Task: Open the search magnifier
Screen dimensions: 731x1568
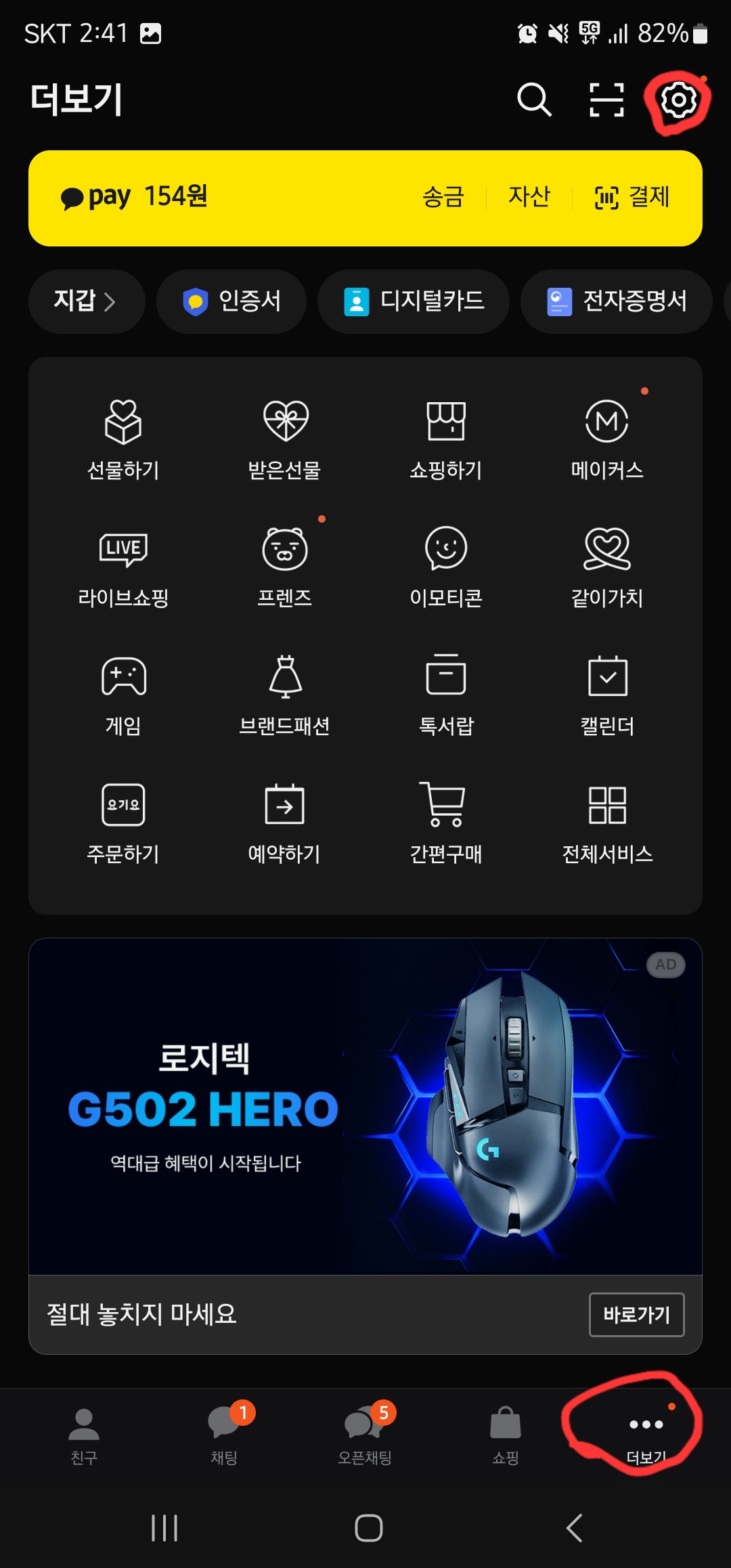Action: [x=534, y=100]
